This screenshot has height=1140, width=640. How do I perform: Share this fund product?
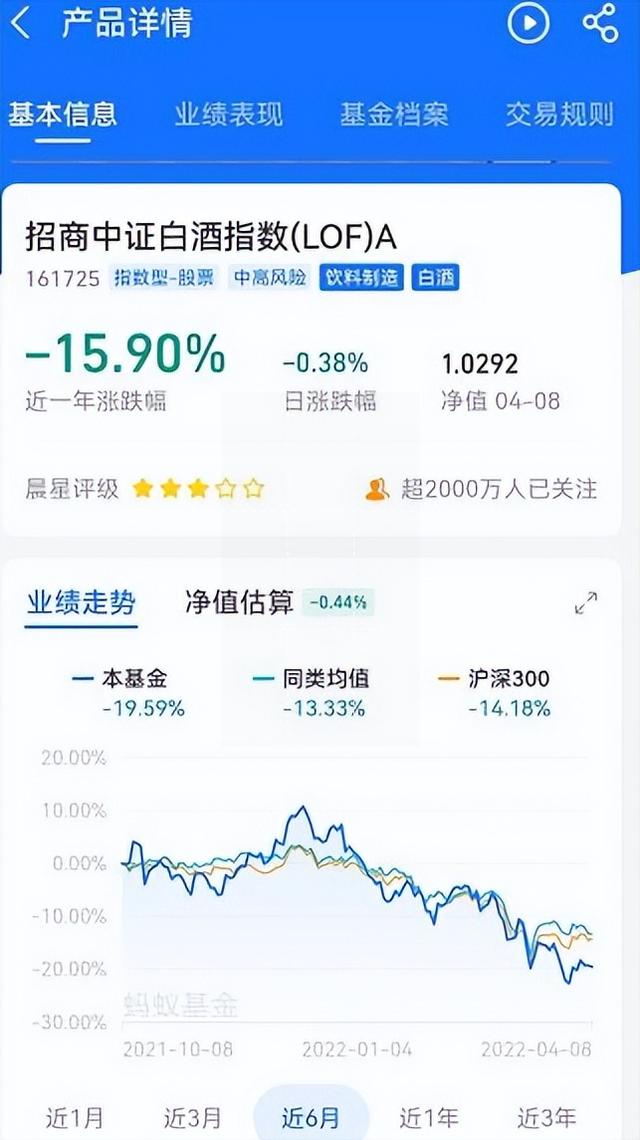[600, 23]
